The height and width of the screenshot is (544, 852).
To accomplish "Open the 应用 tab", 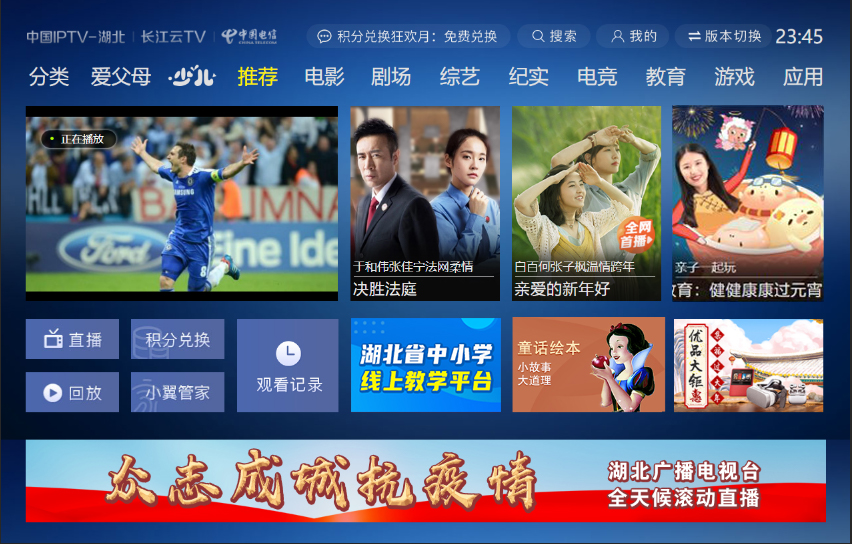I will [802, 77].
